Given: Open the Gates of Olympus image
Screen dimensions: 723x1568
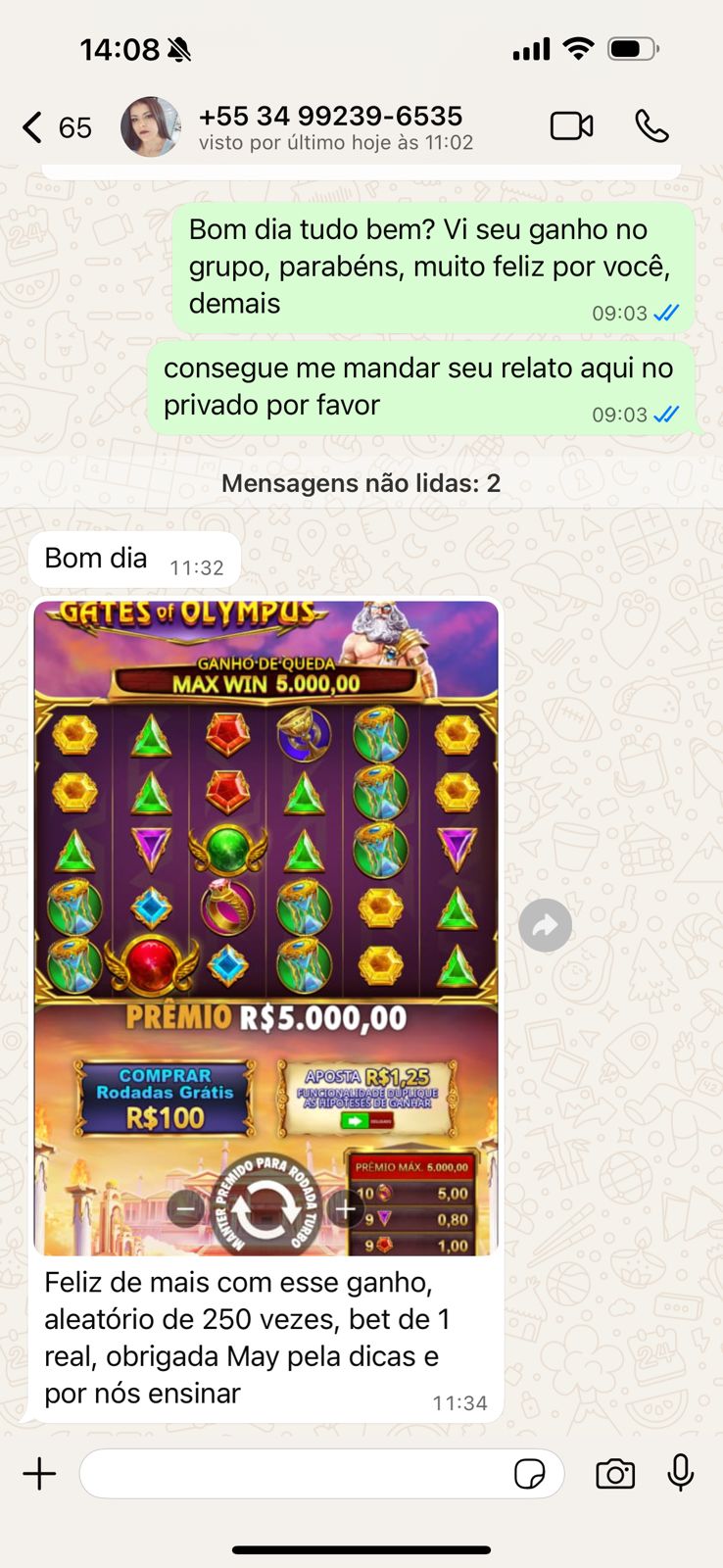Looking at the screenshot, I should click(x=265, y=926).
